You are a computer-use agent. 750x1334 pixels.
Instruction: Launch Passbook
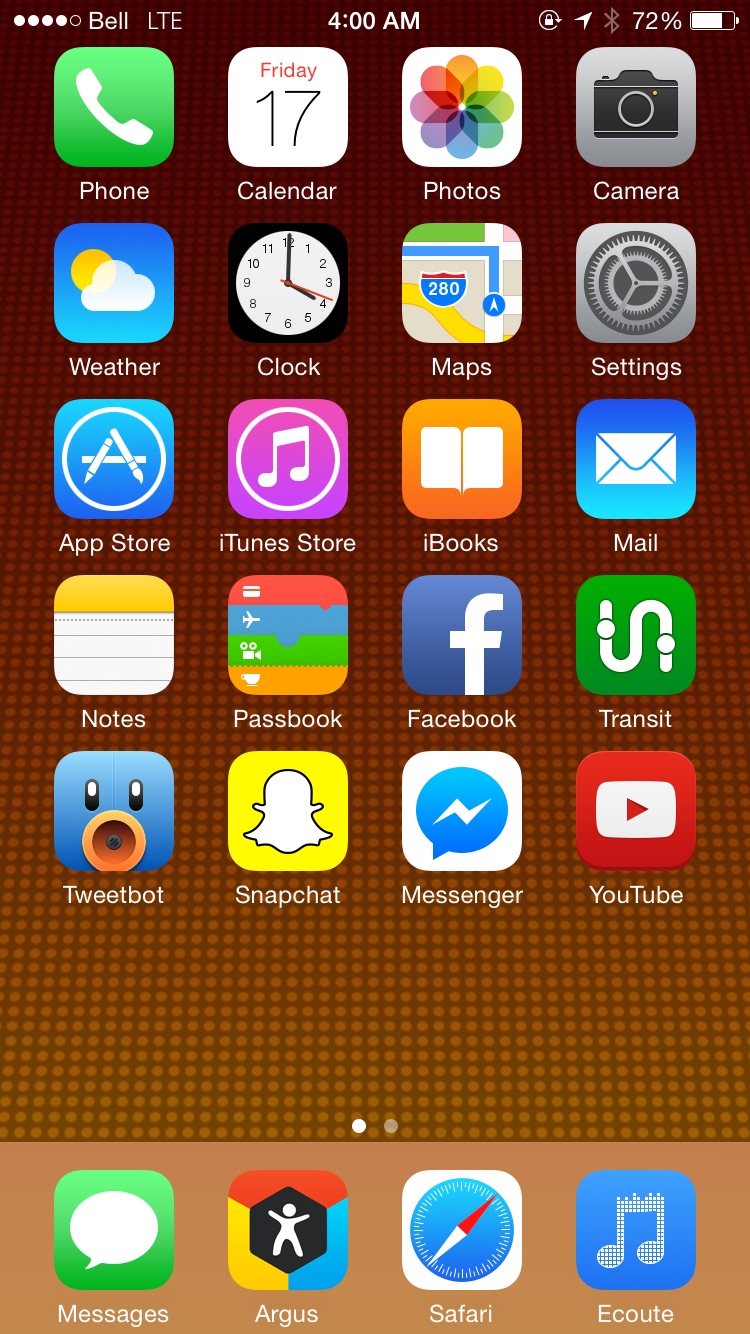[288, 635]
